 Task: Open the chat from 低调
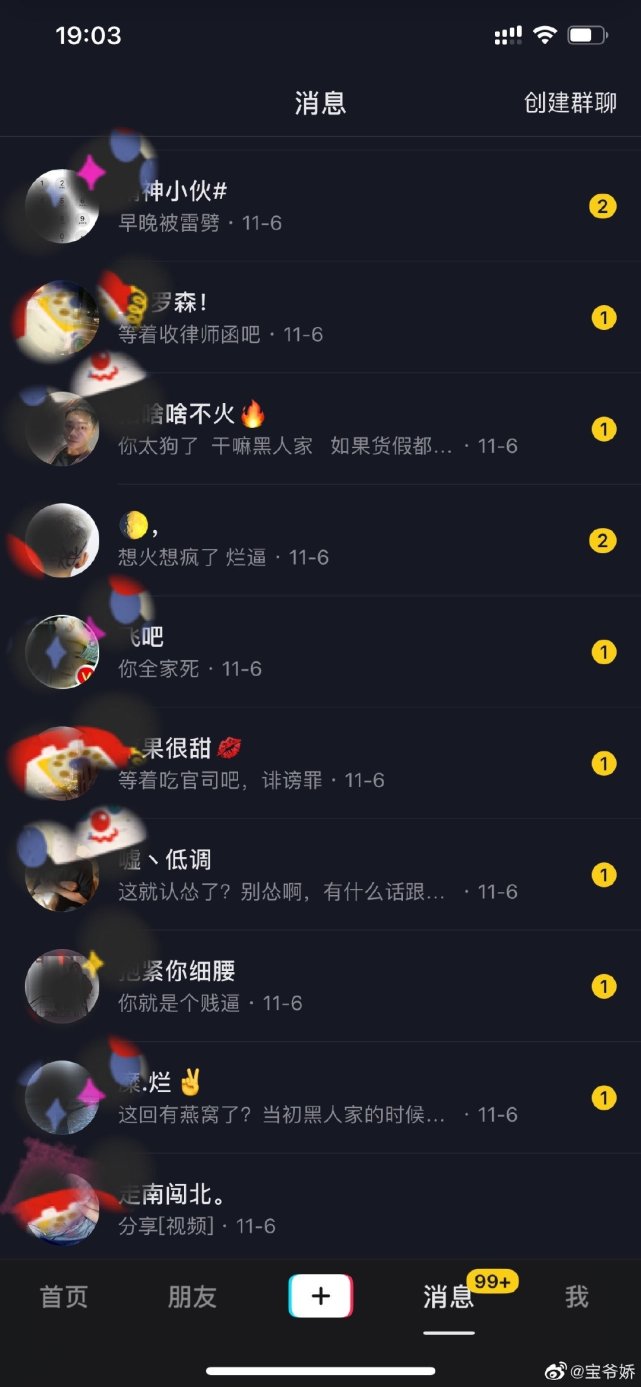coord(320,875)
